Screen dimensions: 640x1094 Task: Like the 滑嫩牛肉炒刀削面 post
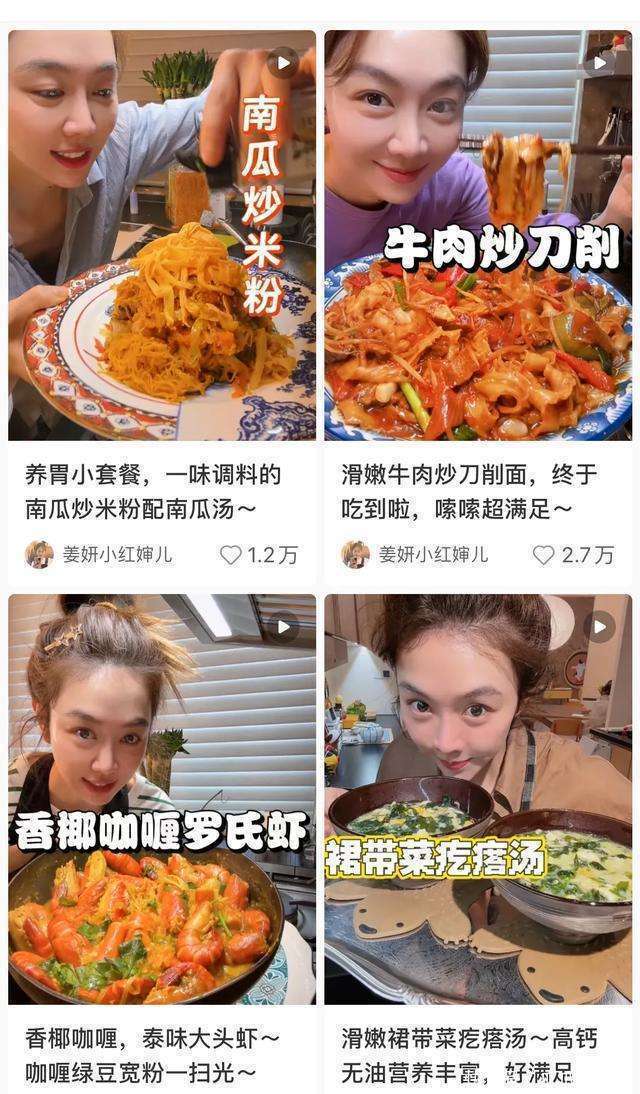point(543,555)
